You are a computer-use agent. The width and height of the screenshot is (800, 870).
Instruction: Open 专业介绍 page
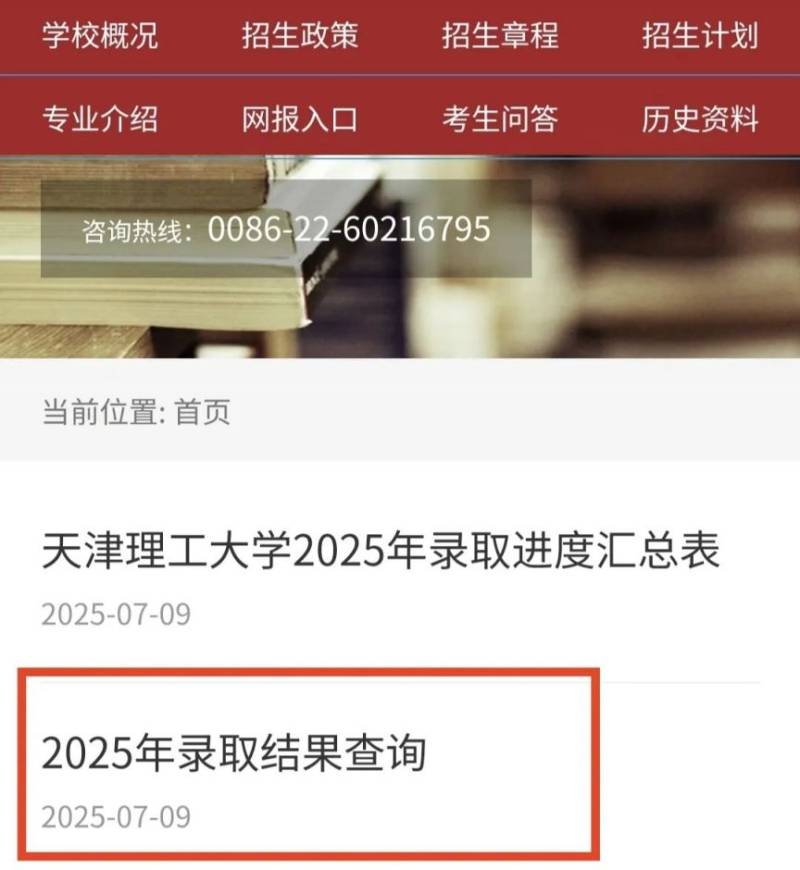(x=99, y=120)
